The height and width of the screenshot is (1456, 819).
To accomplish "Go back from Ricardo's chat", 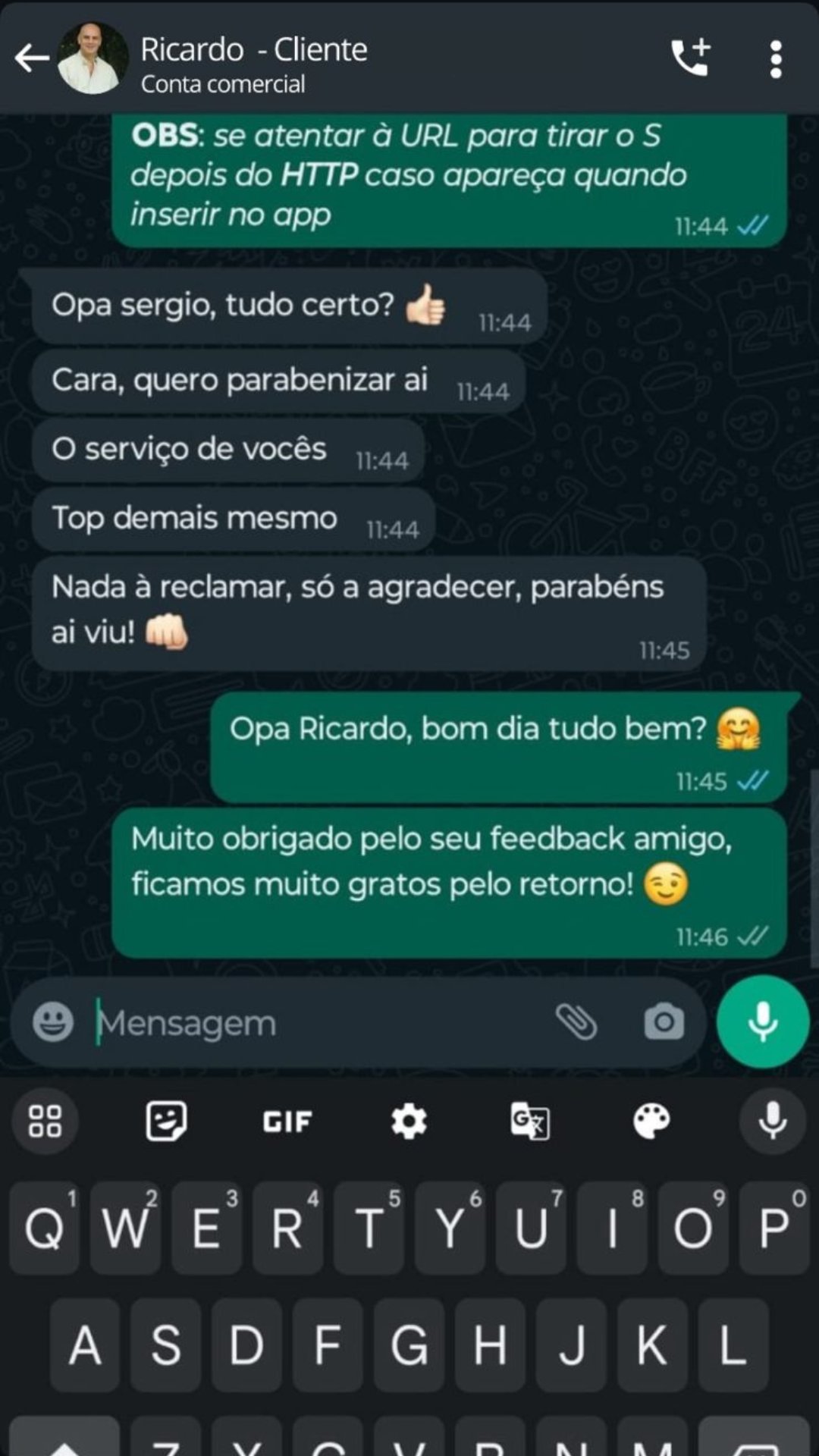I will point(32,58).
